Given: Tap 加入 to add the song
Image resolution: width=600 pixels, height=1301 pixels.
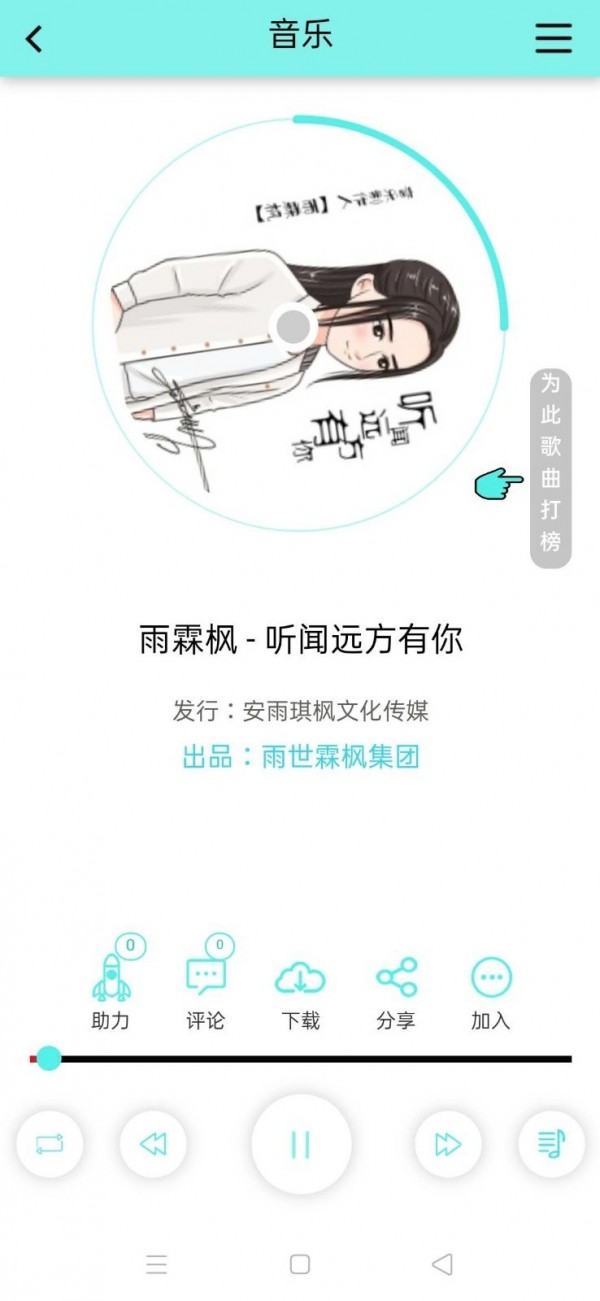Looking at the screenshot, I should pyautogui.click(x=491, y=980).
